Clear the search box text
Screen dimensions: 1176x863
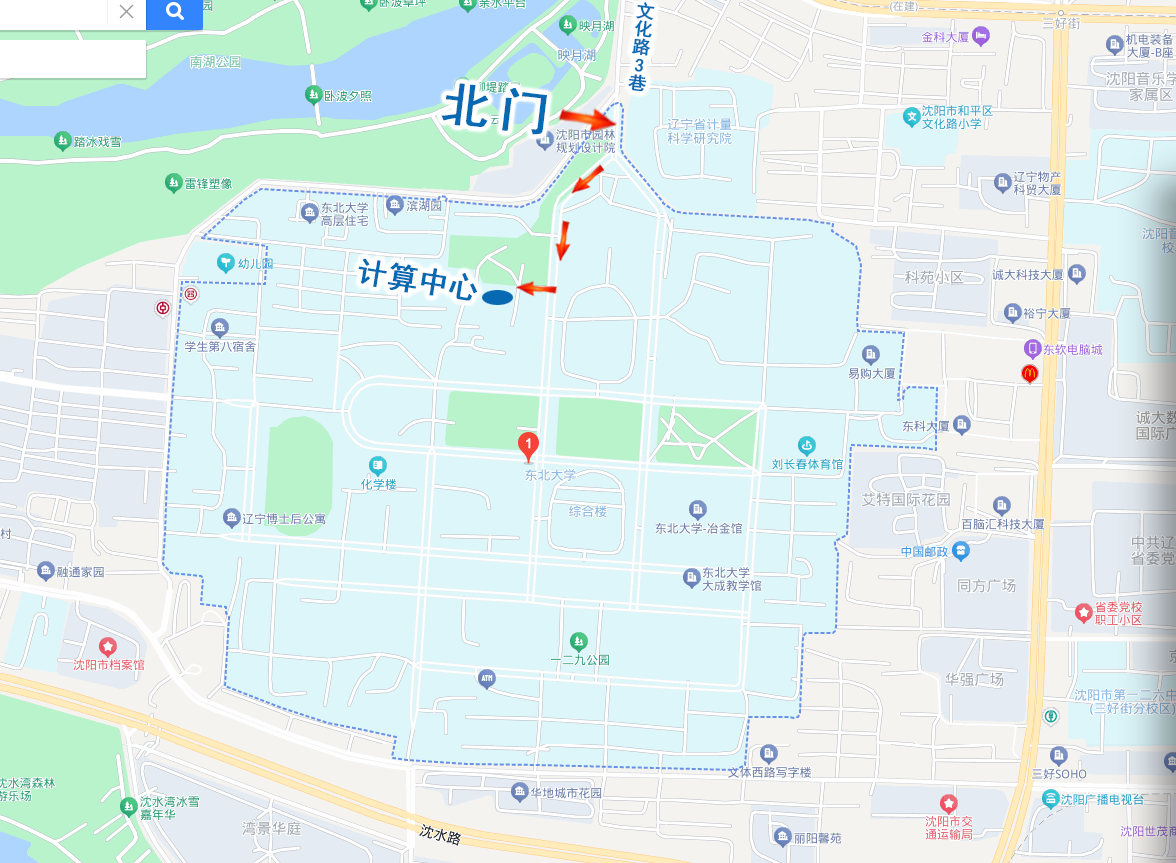coord(126,12)
